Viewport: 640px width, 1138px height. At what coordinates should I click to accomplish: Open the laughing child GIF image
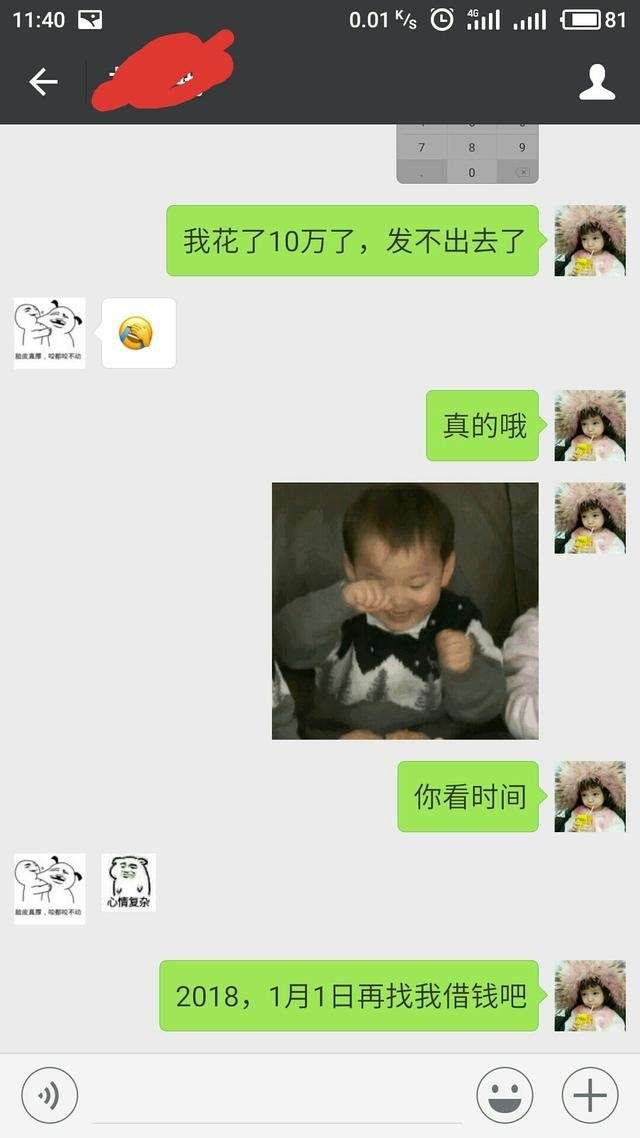405,611
